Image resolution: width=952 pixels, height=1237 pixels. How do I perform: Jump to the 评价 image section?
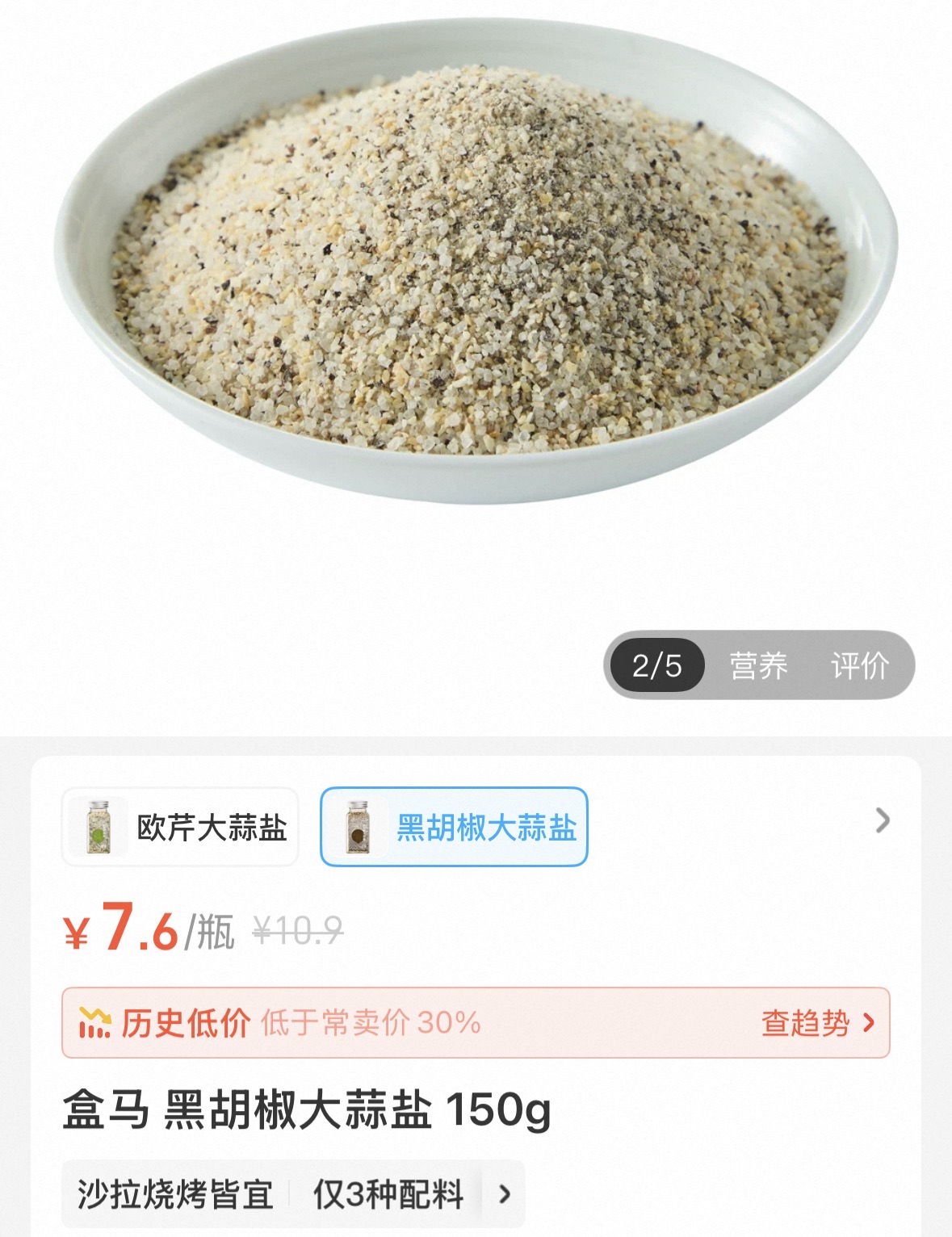(x=859, y=666)
